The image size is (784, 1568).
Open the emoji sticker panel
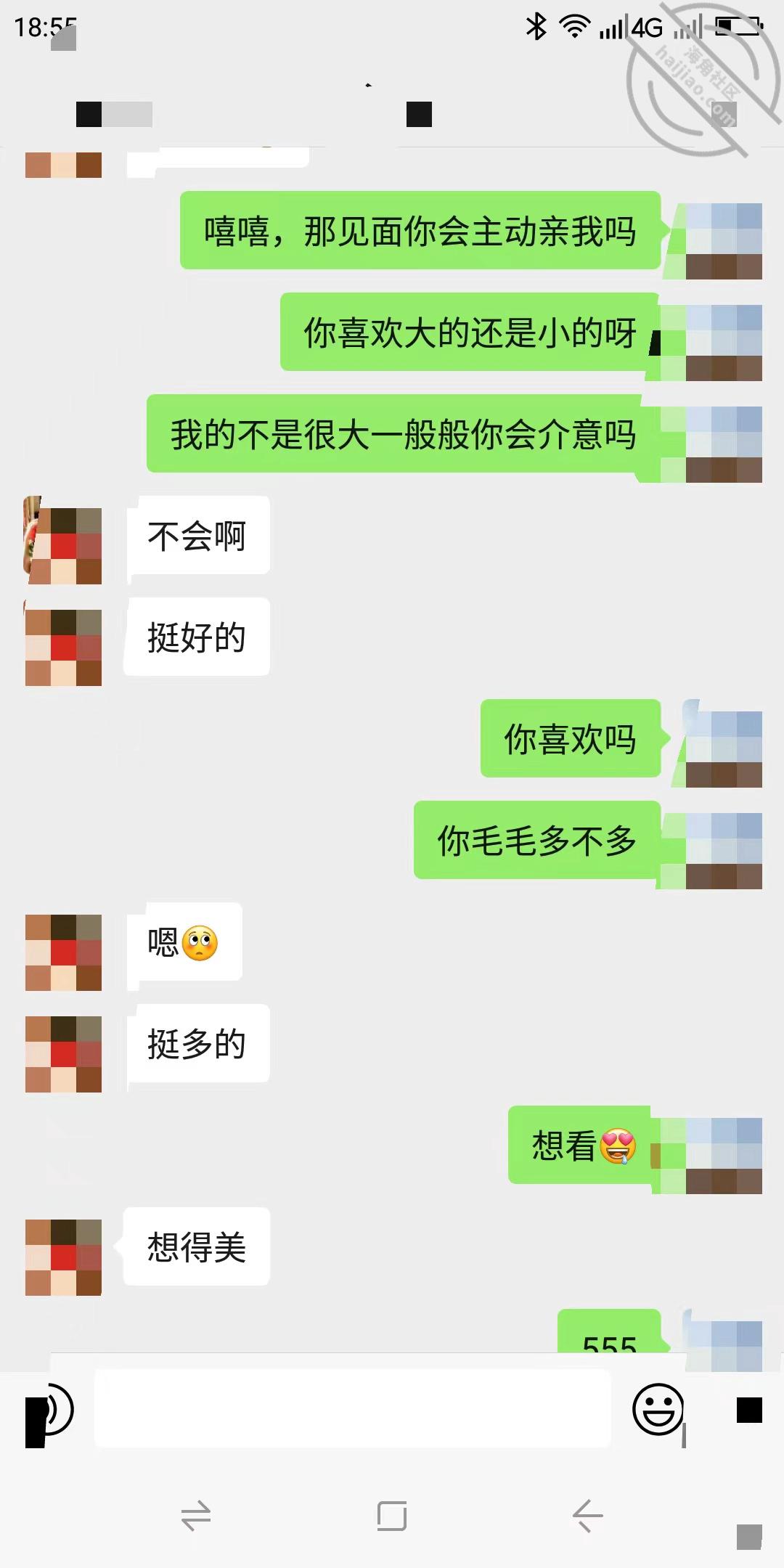click(658, 1410)
